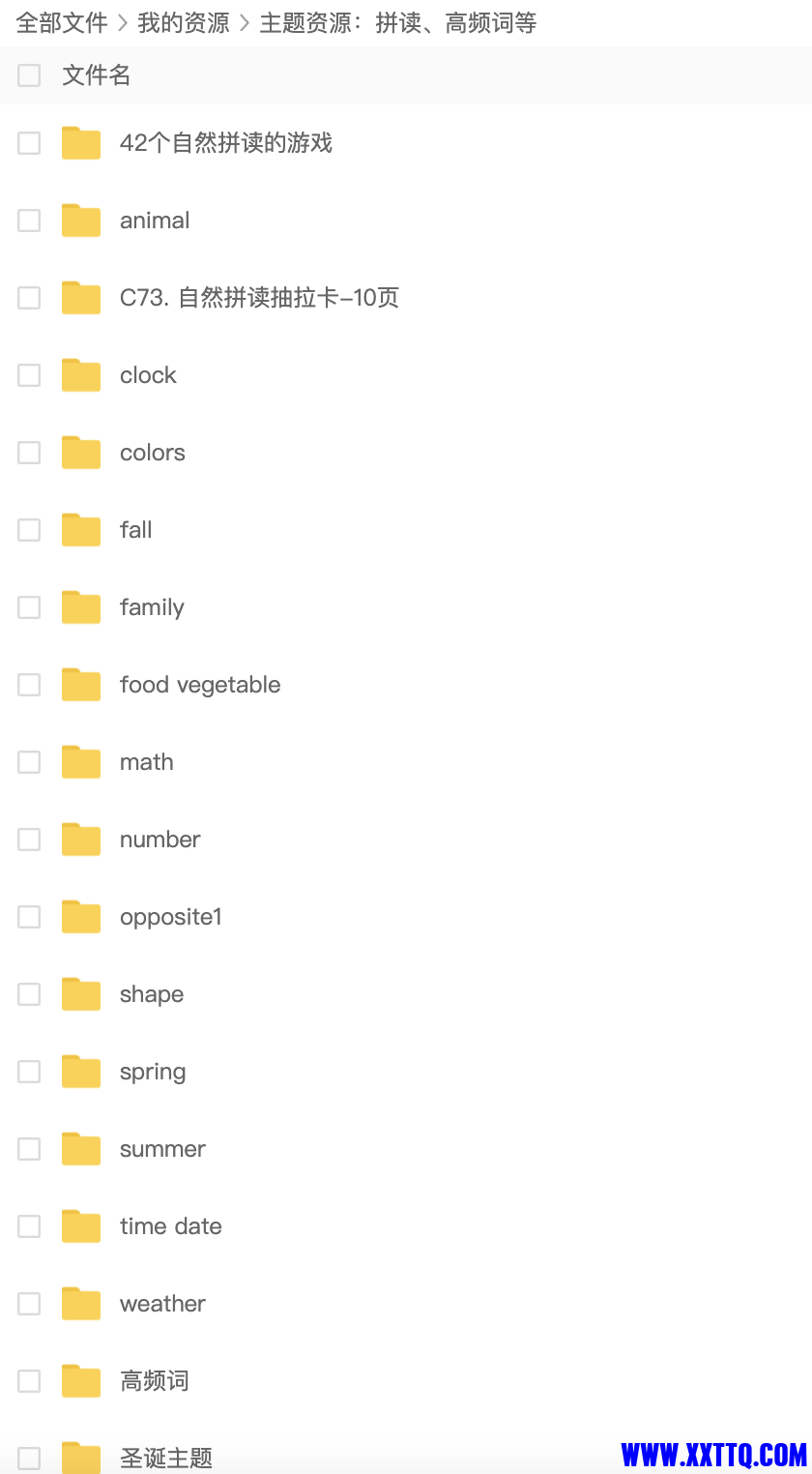Open the weather folder
Image resolution: width=812 pixels, height=1474 pixels.
tap(162, 1304)
